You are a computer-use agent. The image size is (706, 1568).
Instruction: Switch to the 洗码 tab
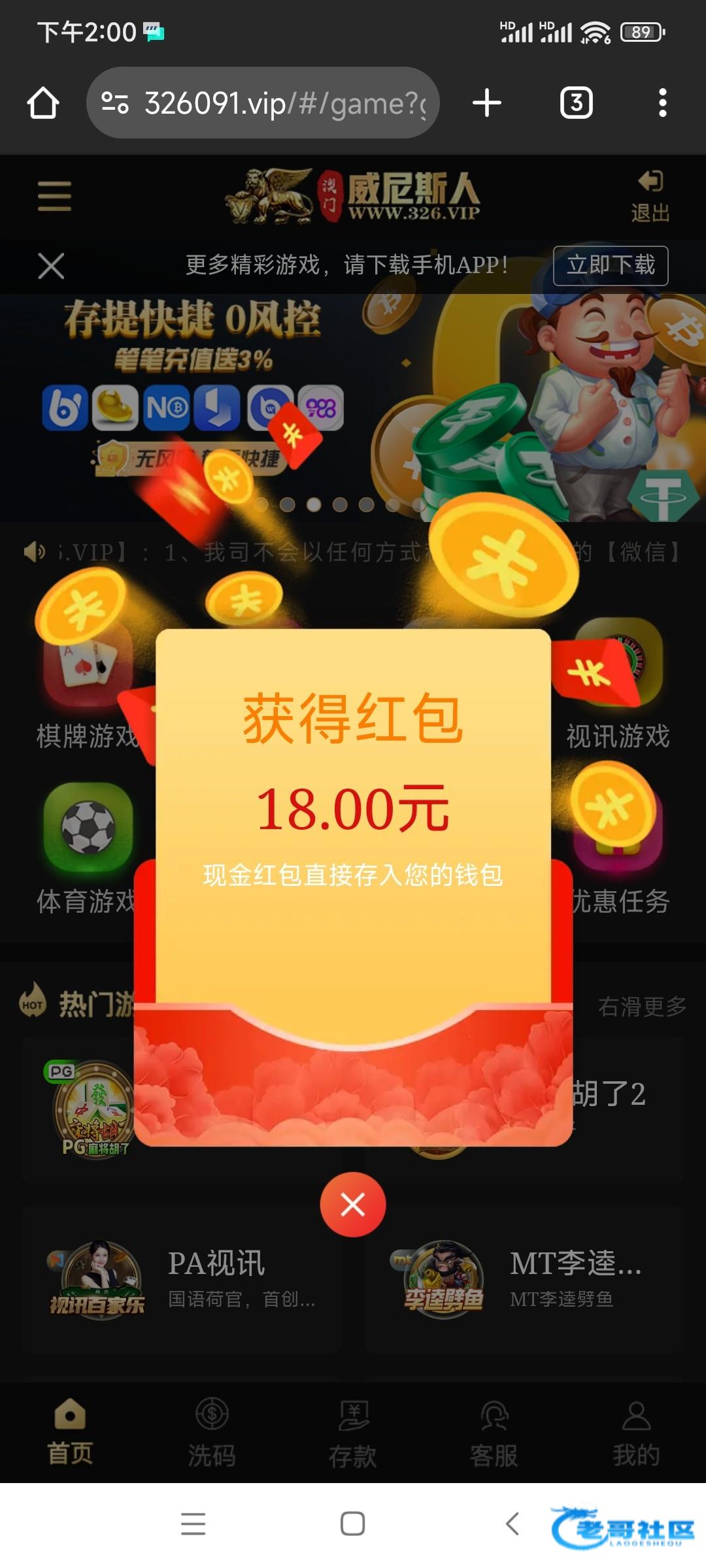tap(211, 1432)
